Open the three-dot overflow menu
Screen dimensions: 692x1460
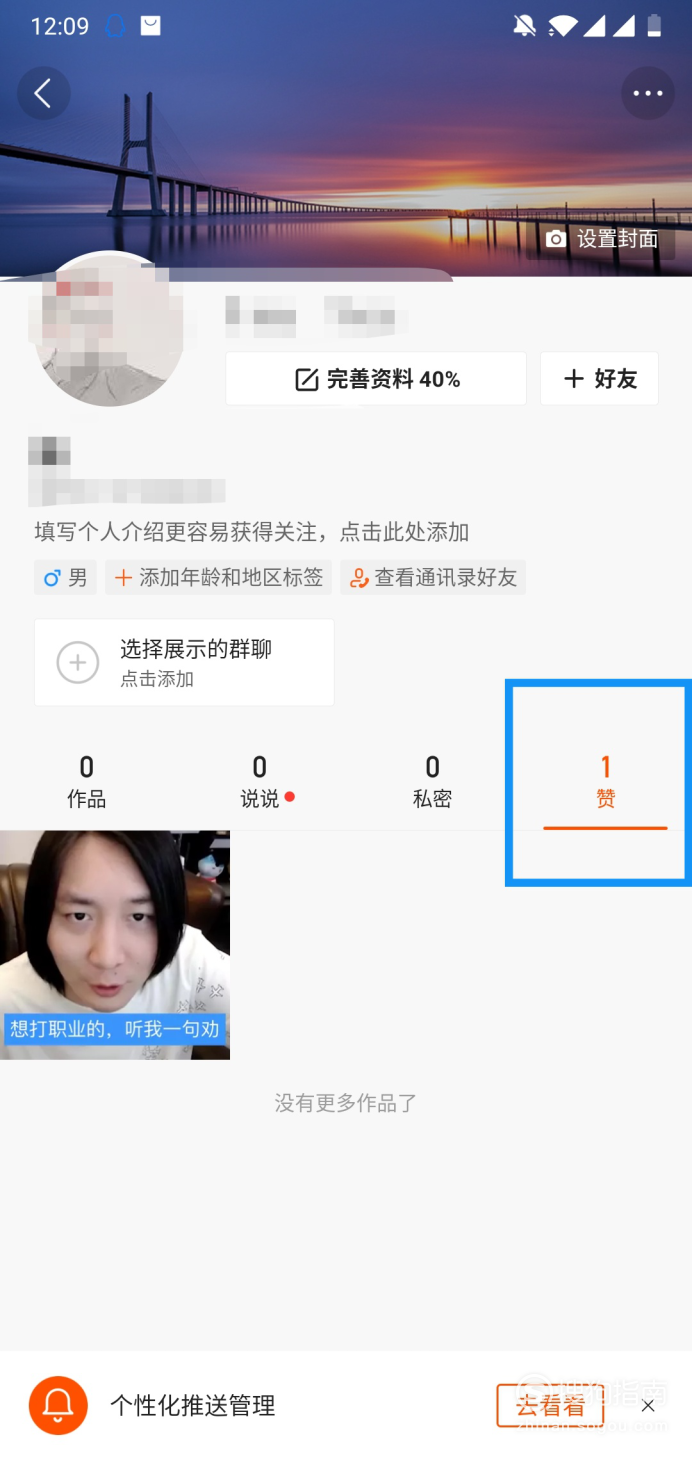(647, 94)
